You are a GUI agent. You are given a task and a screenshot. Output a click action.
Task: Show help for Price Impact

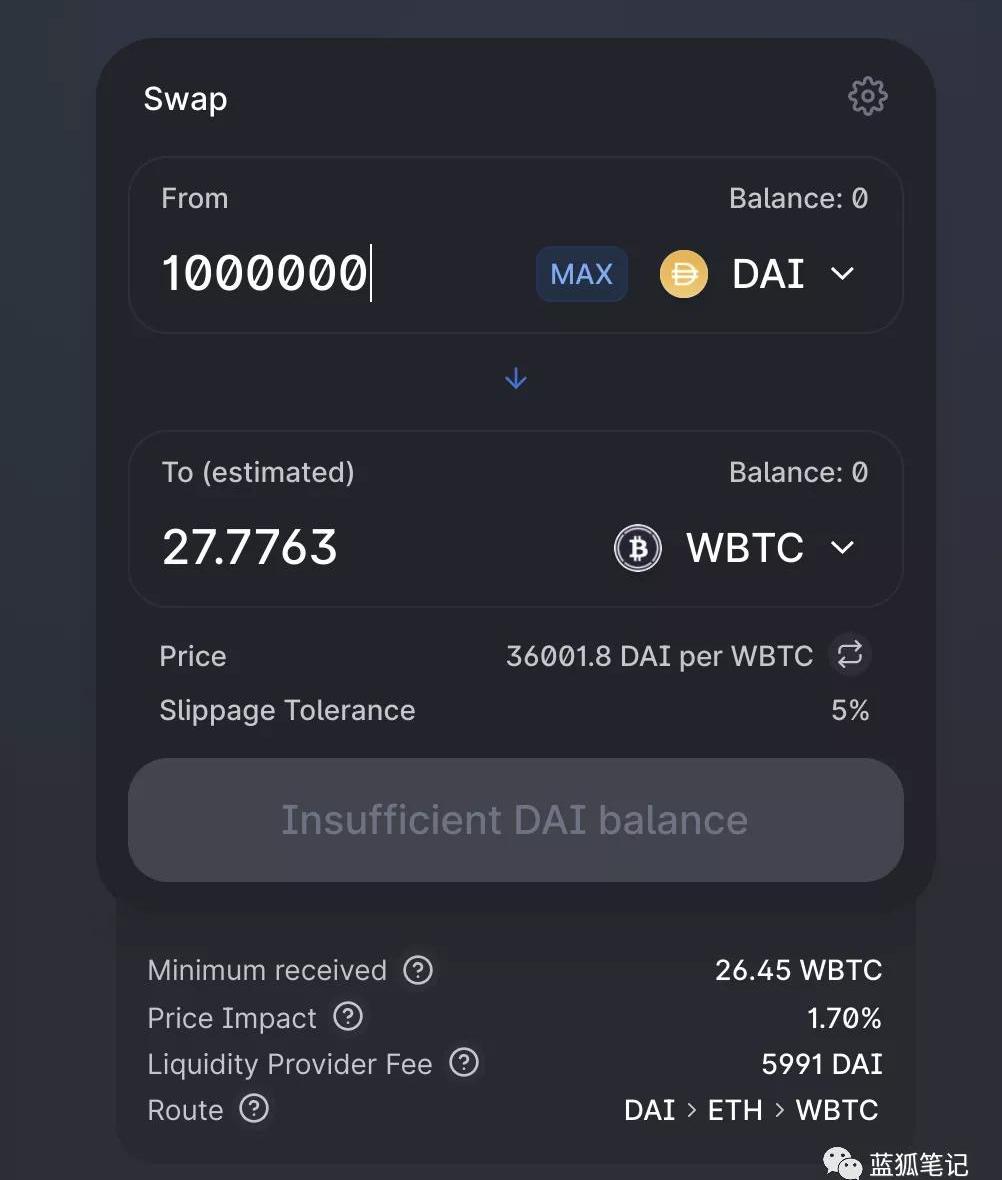(348, 1017)
